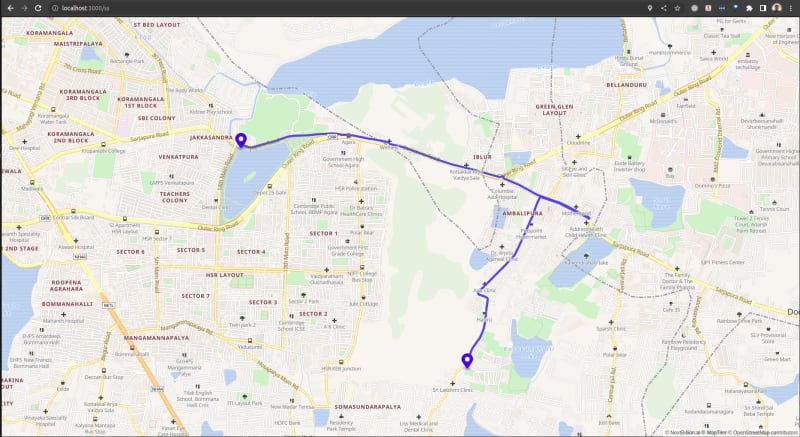Go back to the previous page
800x437 pixels.
pyautogui.click(x=8, y=7)
